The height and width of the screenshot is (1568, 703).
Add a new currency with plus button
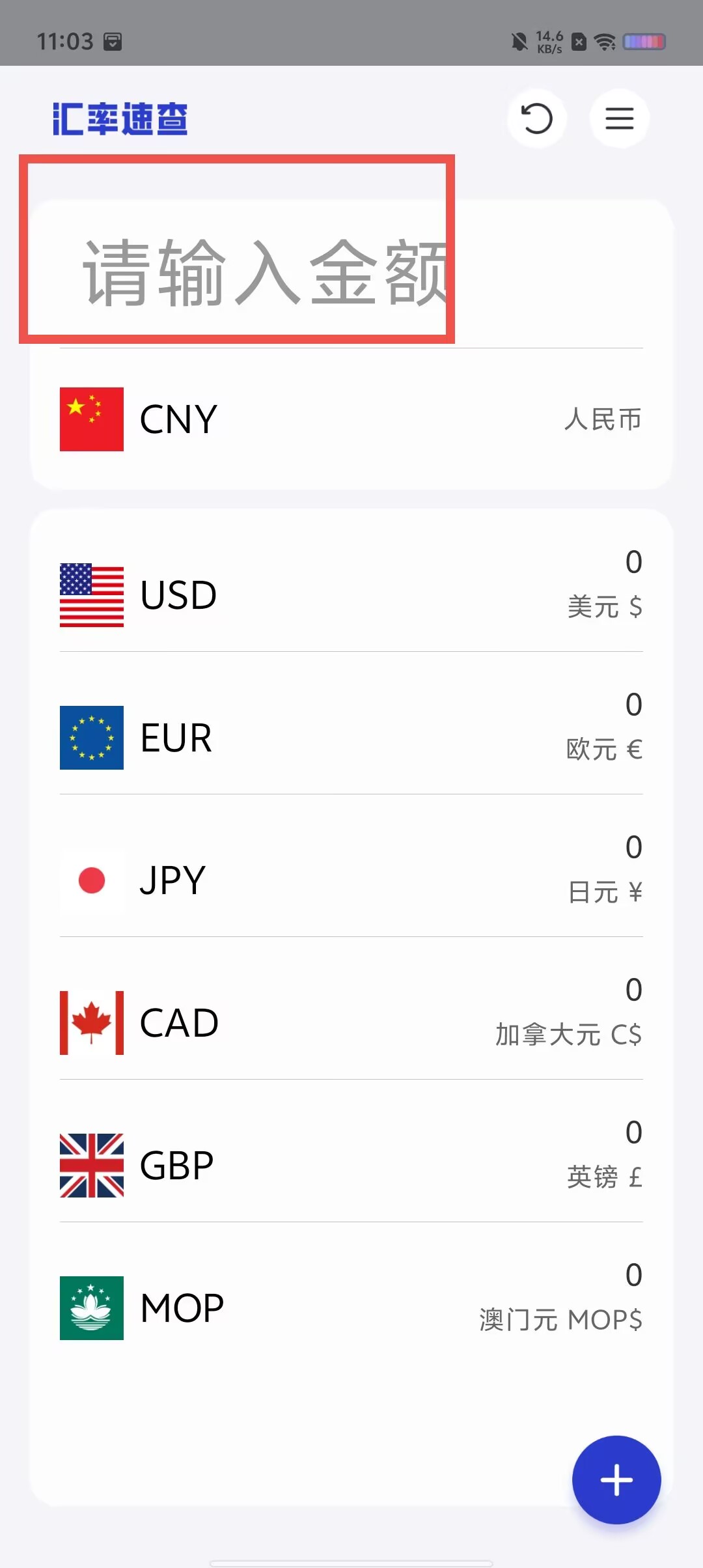click(x=616, y=1480)
